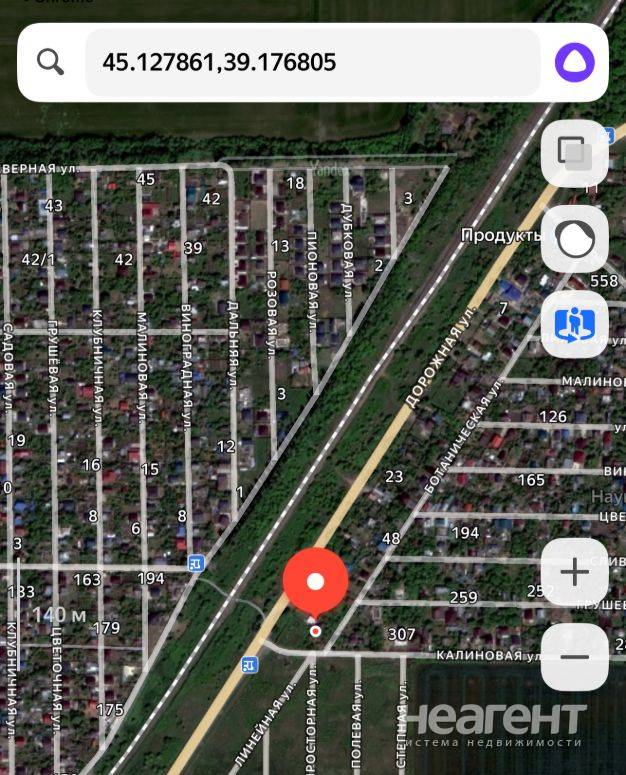Zoom out with the minus button
The width and height of the screenshot is (626, 775).
574,657
